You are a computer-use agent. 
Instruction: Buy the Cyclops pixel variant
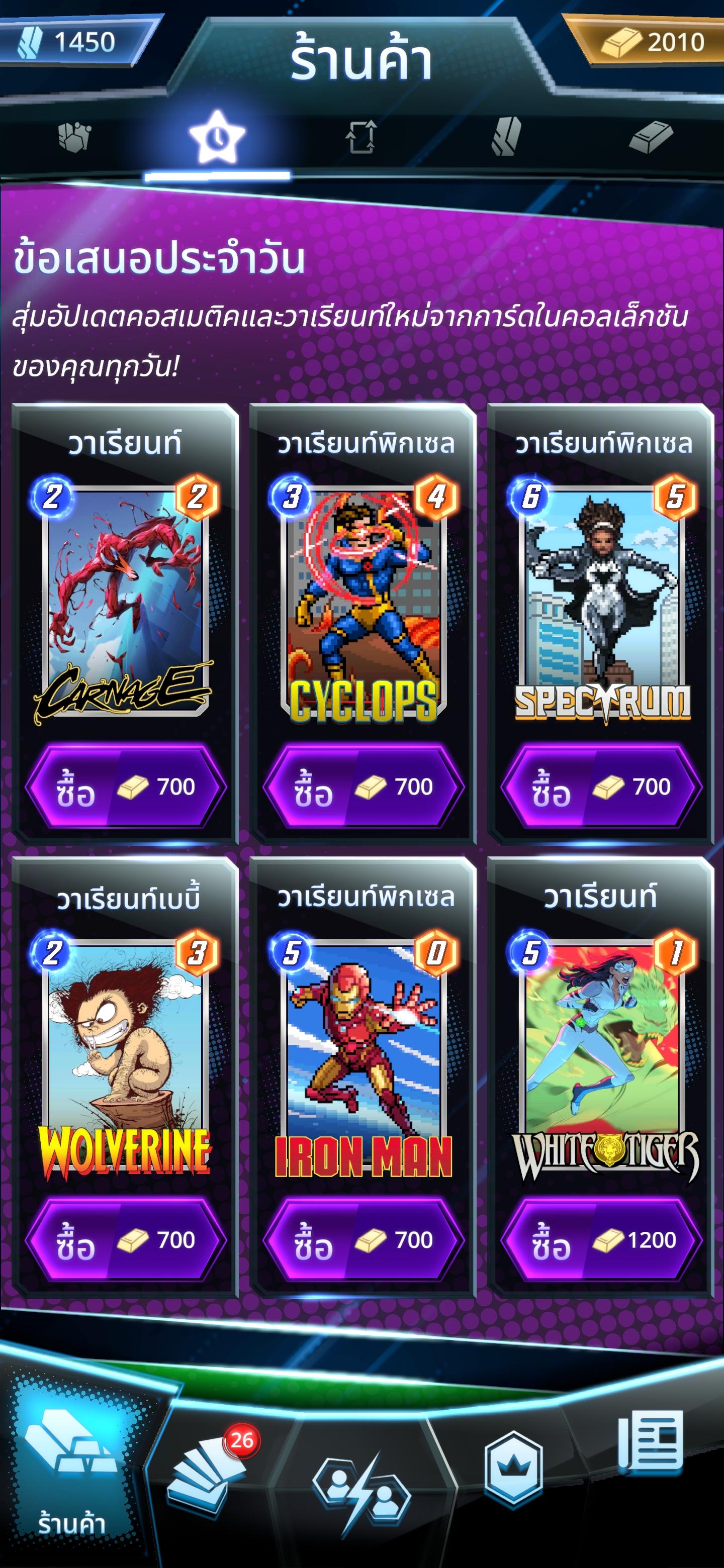(363, 787)
